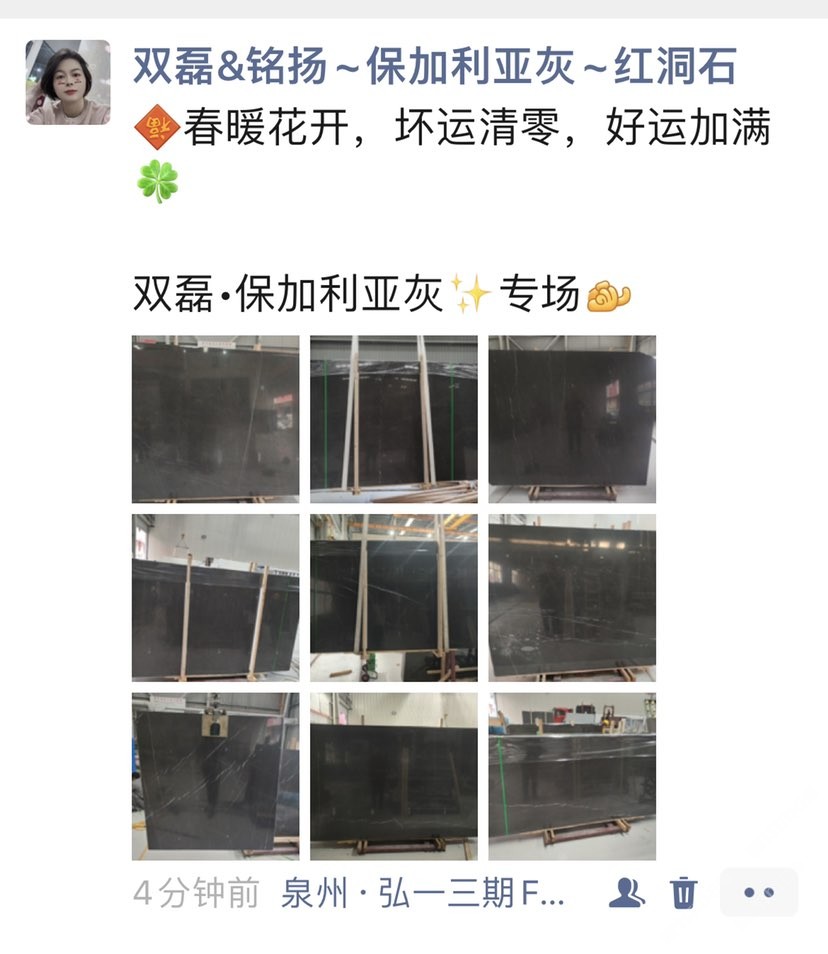Open the poster's profile avatar
Screen dimensions: 828x954
tap(68, 82)
